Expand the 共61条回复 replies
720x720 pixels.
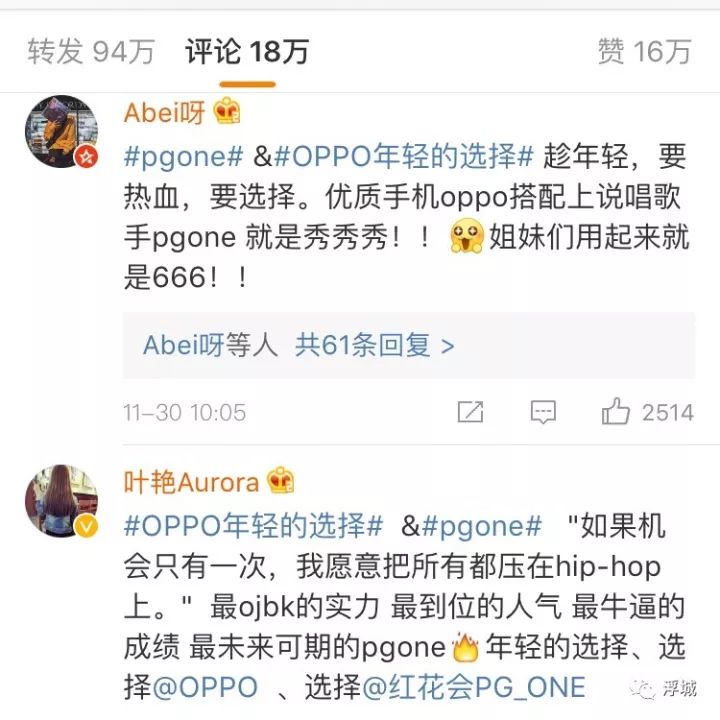(375, 345)
